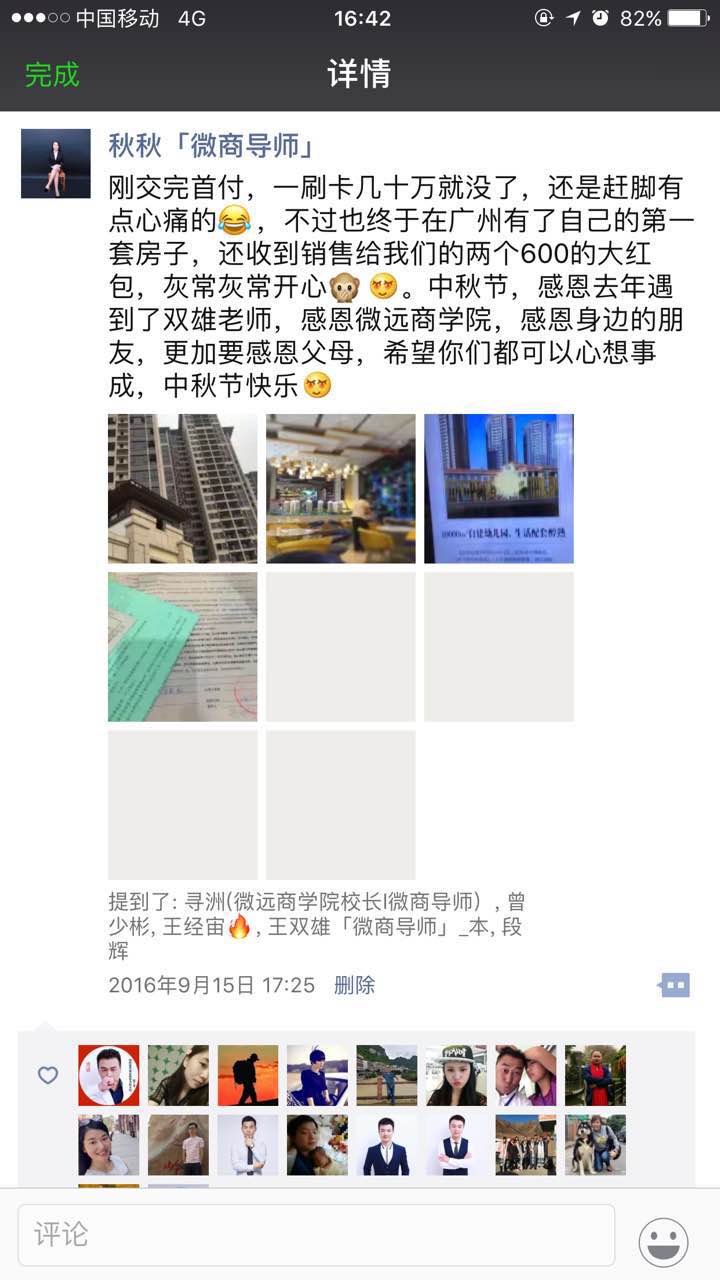
Task: Tap the comment bubble icon beside 删除
Action: click(x=672, y=986)
